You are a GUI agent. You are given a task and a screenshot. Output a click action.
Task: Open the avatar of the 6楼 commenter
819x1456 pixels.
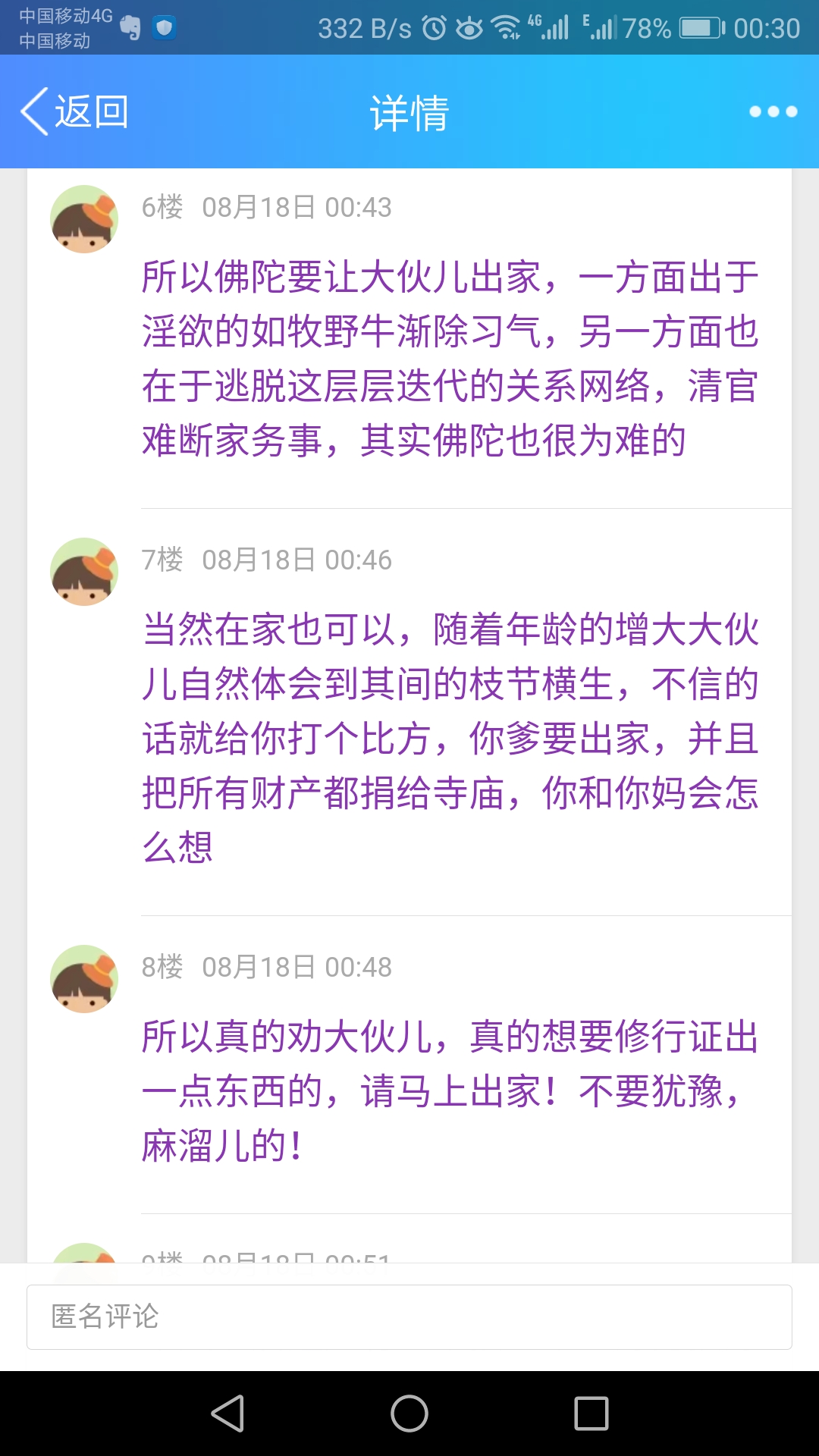(84, 219)
